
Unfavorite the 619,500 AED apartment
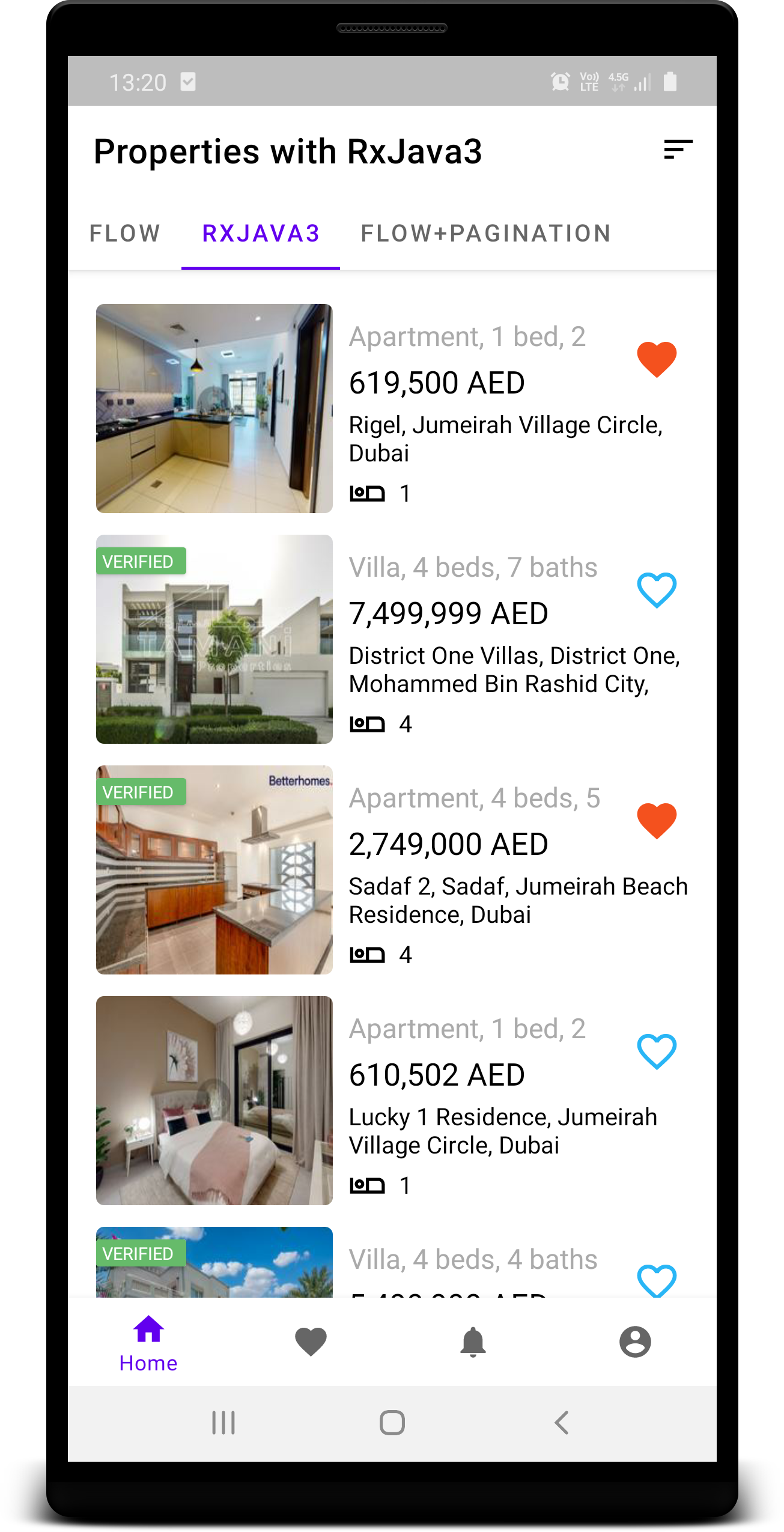tap(657, 359)
